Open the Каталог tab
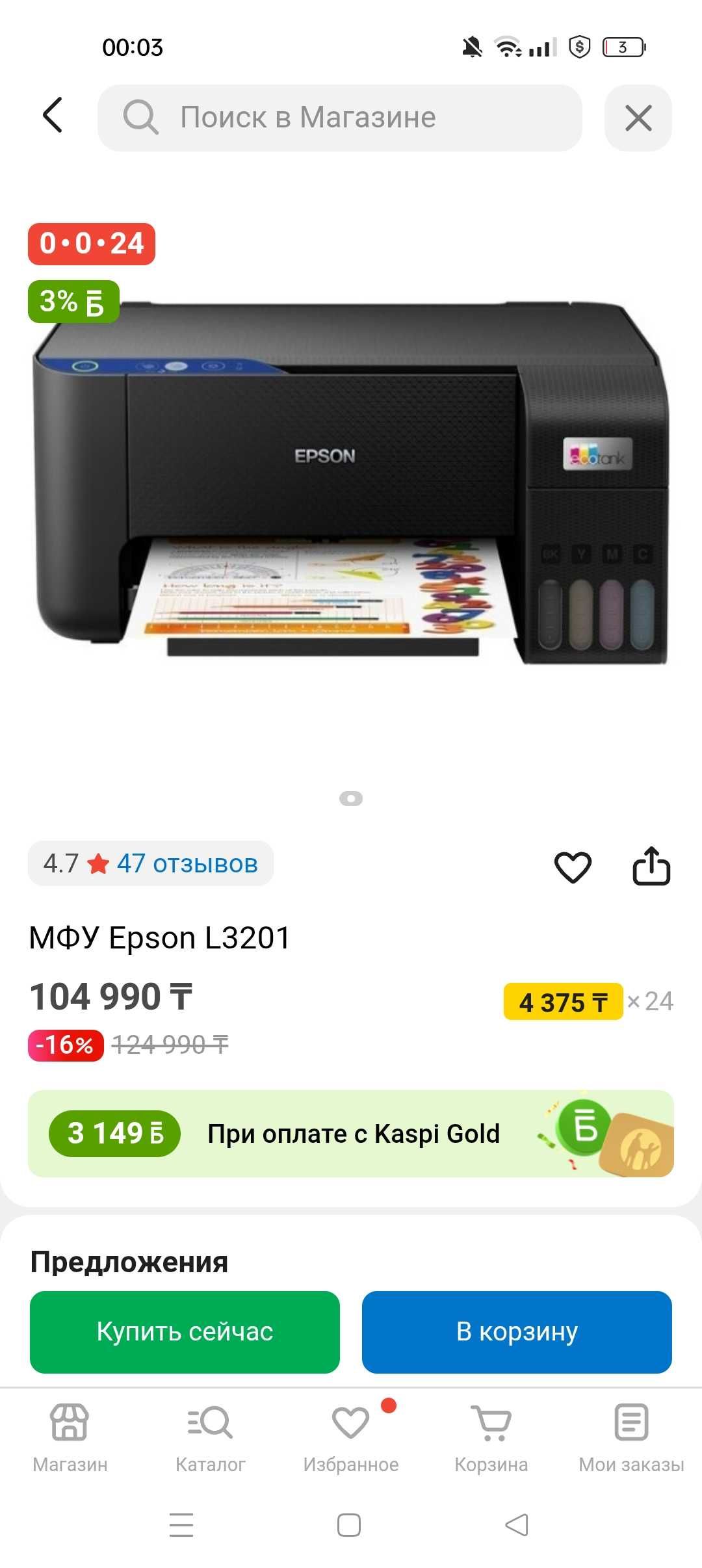702x1568 pixels. click(x=211, y=1438)
